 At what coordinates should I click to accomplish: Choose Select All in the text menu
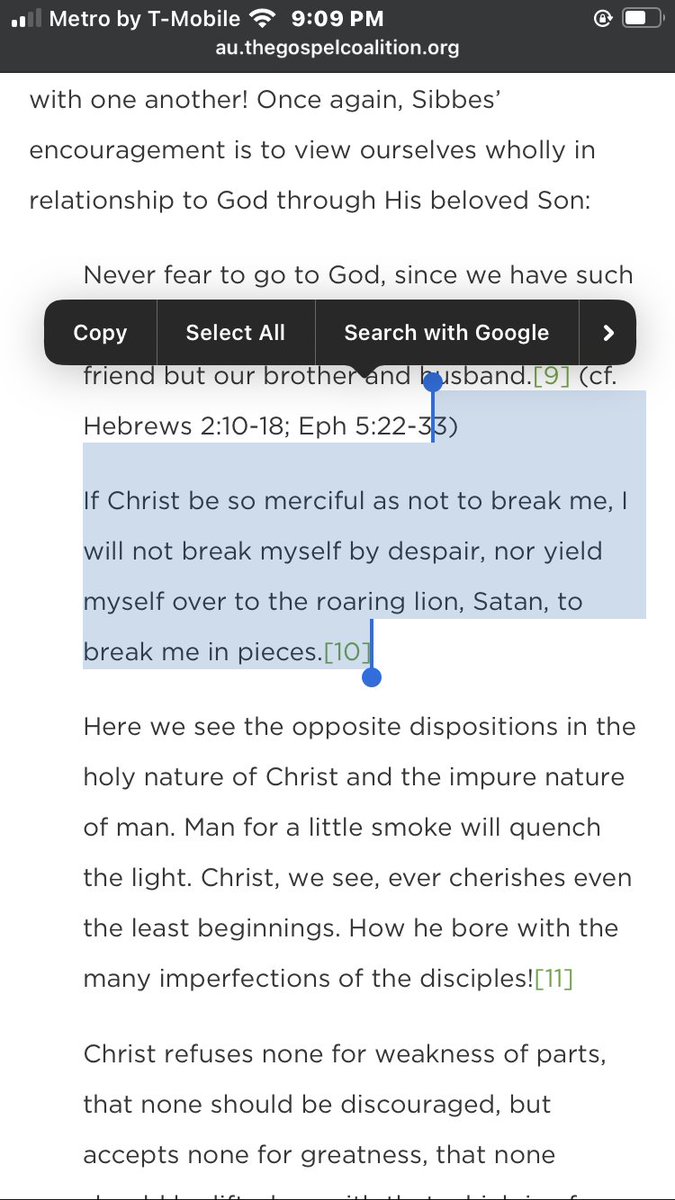point(235,333)
